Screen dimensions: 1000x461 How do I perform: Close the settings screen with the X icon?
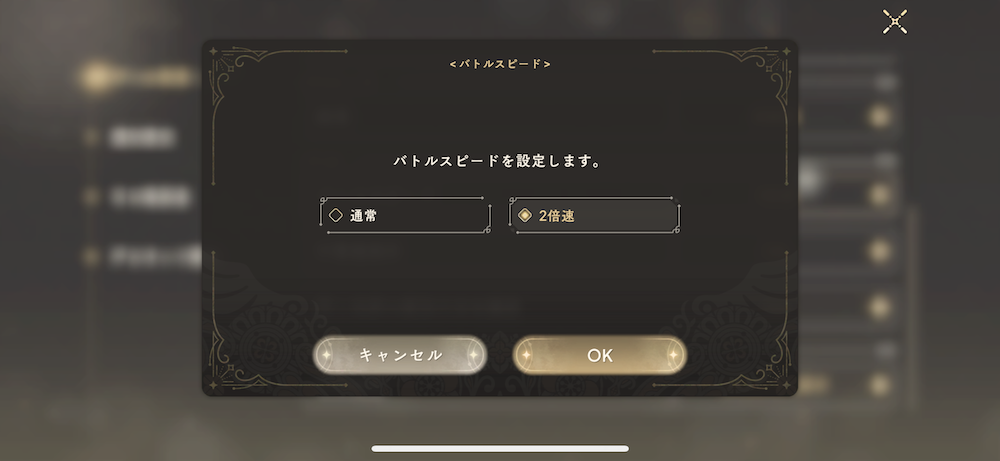click(x=895, y=21)
